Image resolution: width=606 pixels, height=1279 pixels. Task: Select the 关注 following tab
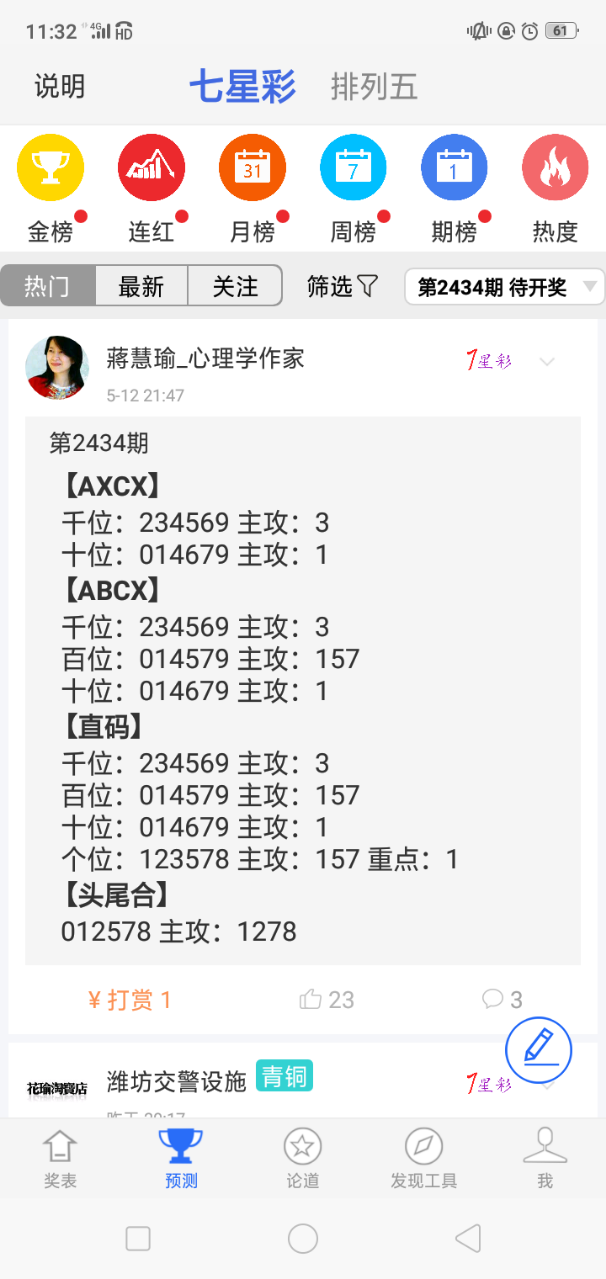point(235,287)
